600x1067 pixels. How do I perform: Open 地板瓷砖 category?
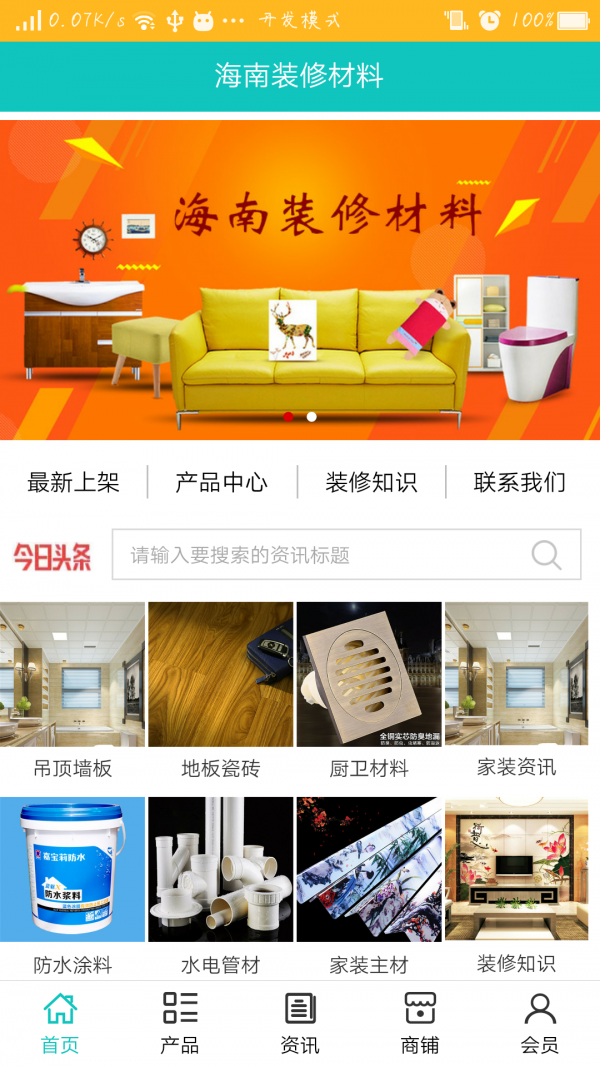coord(221,690)
